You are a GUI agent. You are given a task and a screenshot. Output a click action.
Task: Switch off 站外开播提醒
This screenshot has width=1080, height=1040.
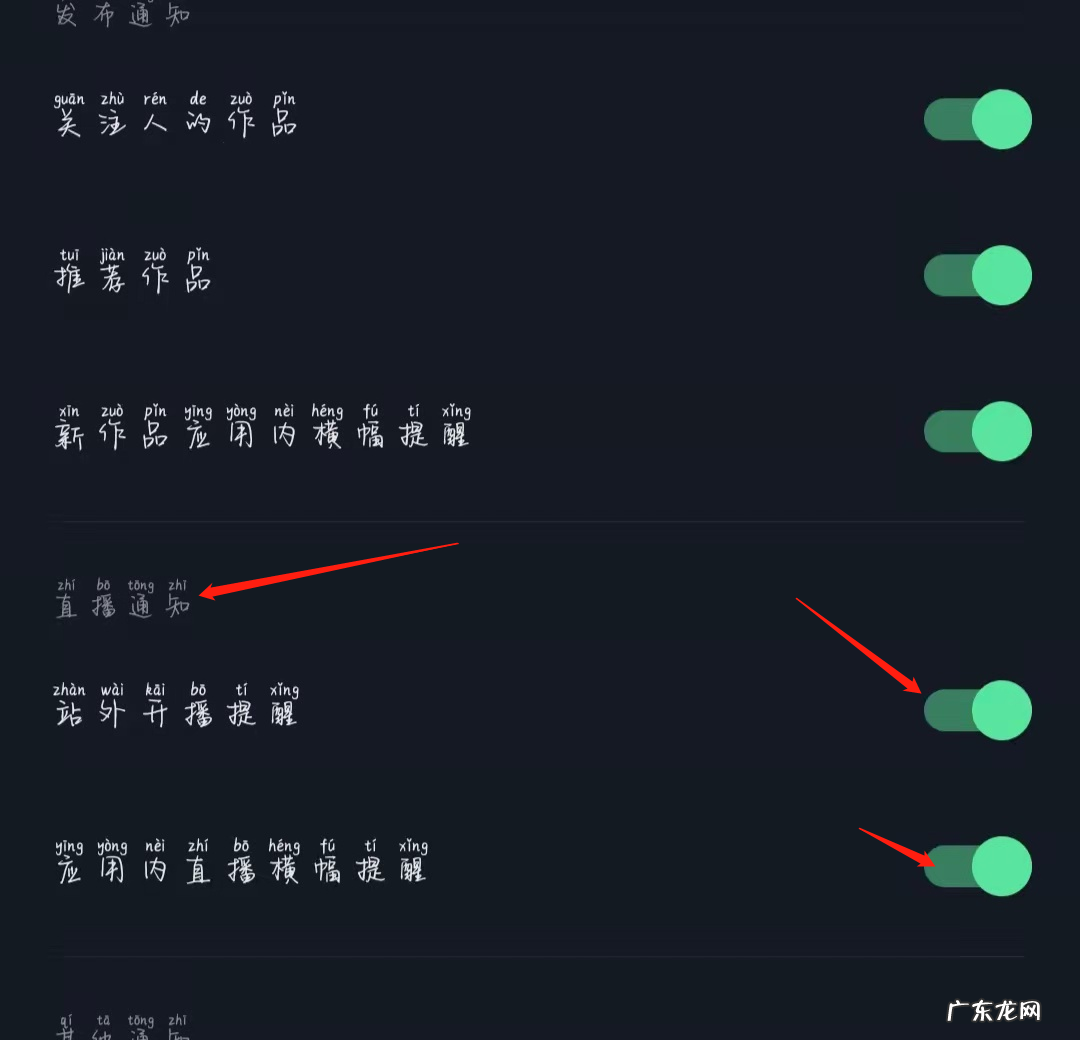coord(977,711)
